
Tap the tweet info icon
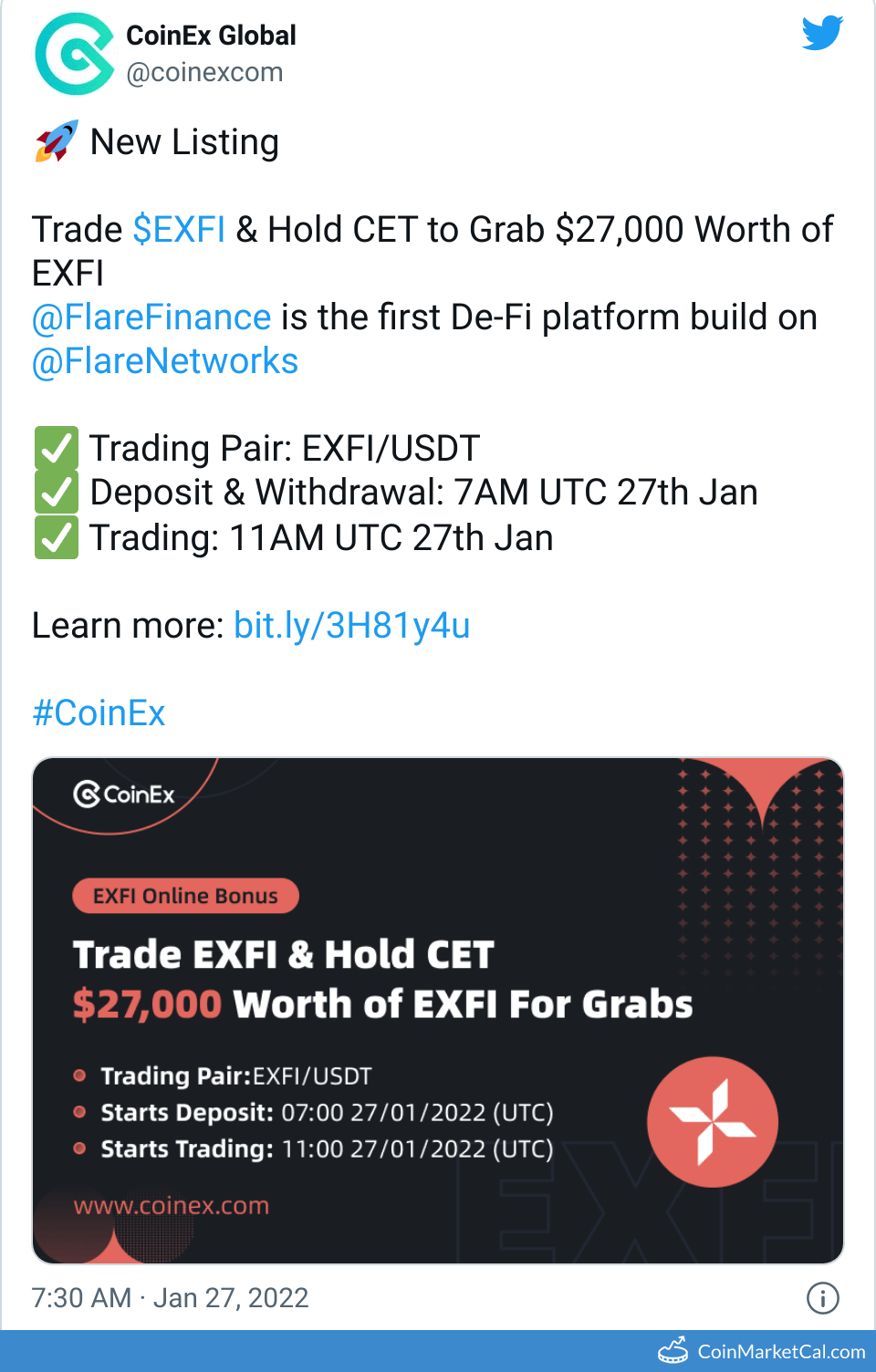(x=822, y=1297)
